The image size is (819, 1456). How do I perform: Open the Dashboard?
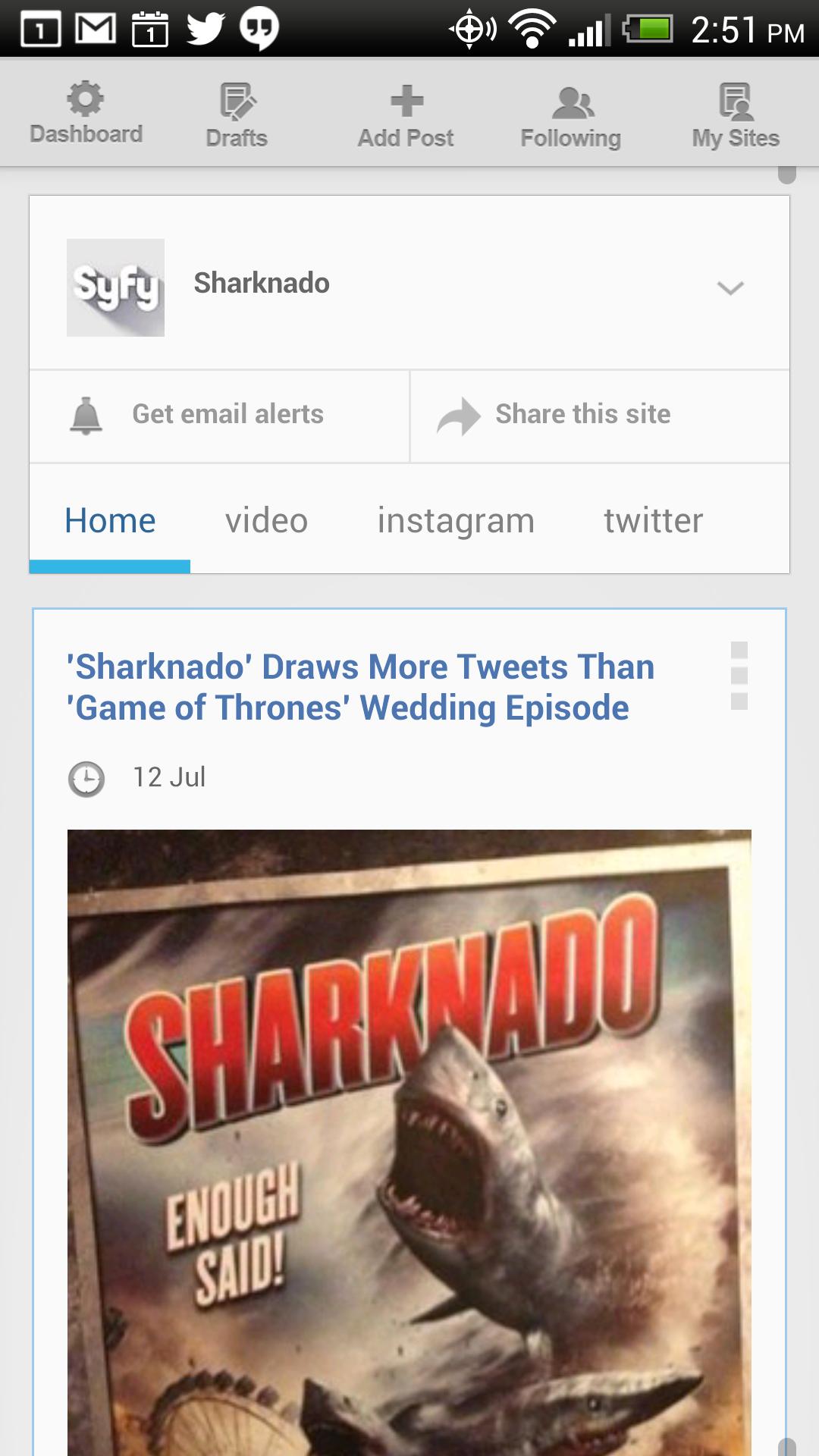pos(86,114)
